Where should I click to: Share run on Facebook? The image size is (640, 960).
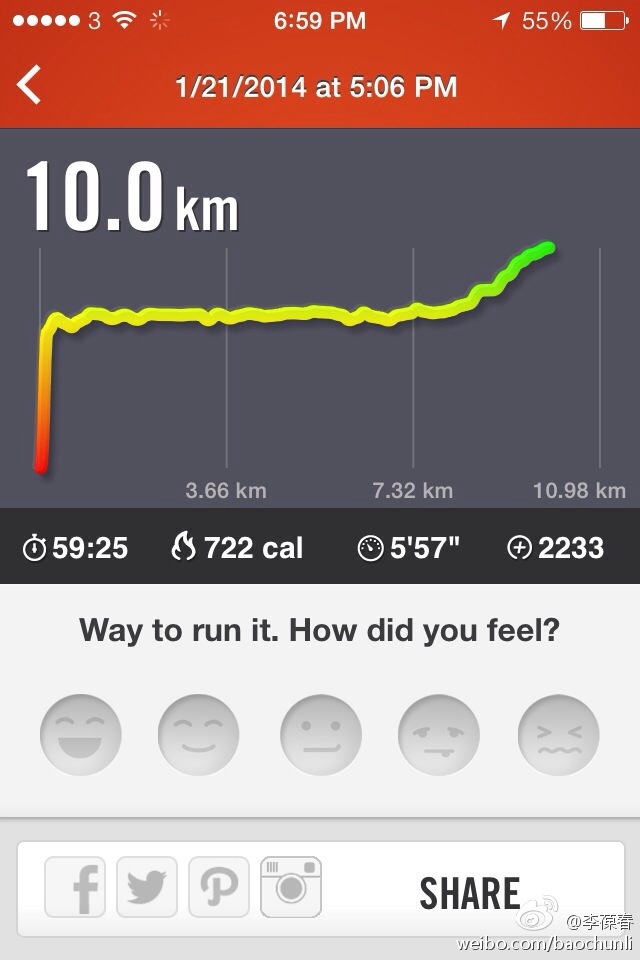76,886
